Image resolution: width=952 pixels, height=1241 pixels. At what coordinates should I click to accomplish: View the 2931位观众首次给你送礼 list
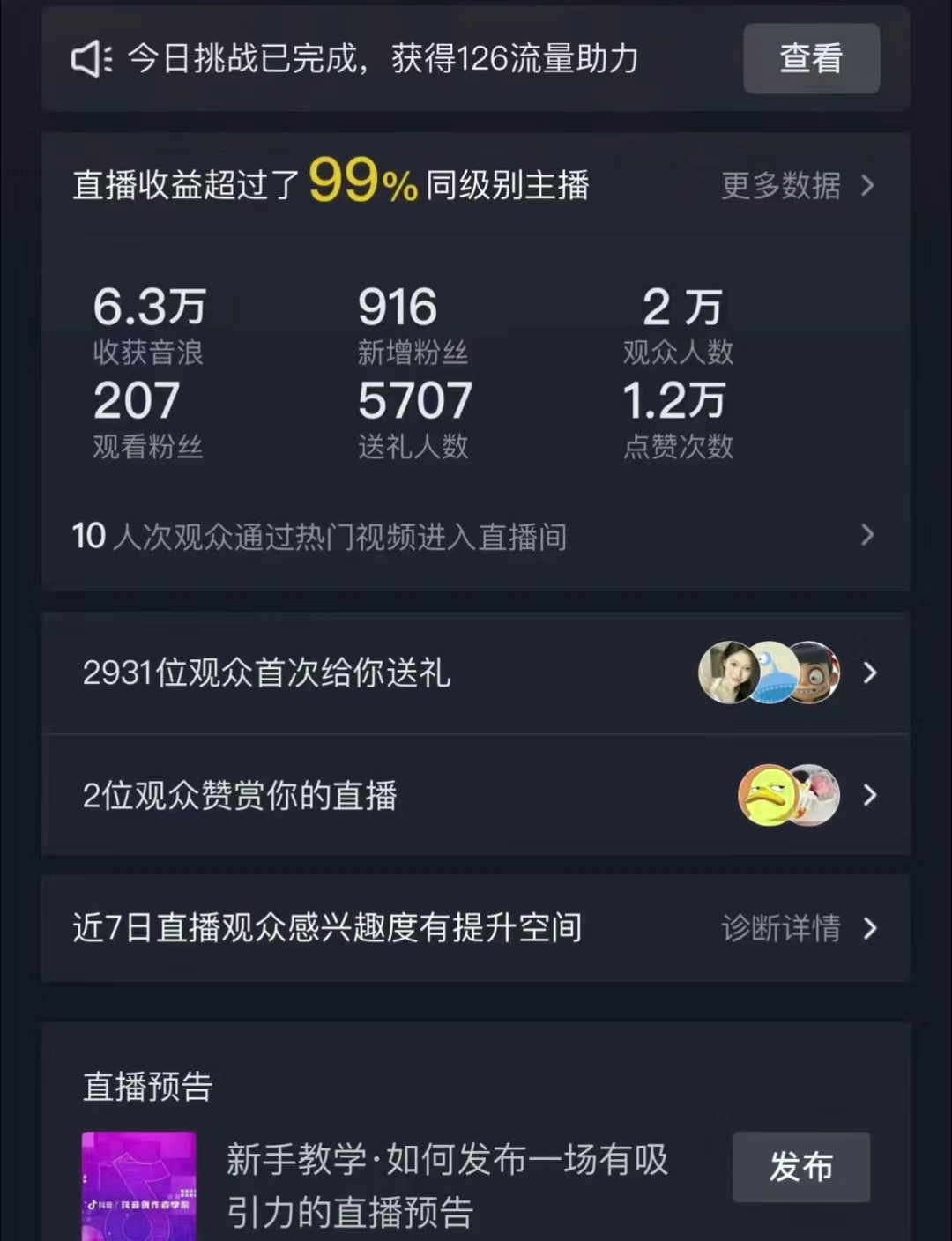[476, 673]
